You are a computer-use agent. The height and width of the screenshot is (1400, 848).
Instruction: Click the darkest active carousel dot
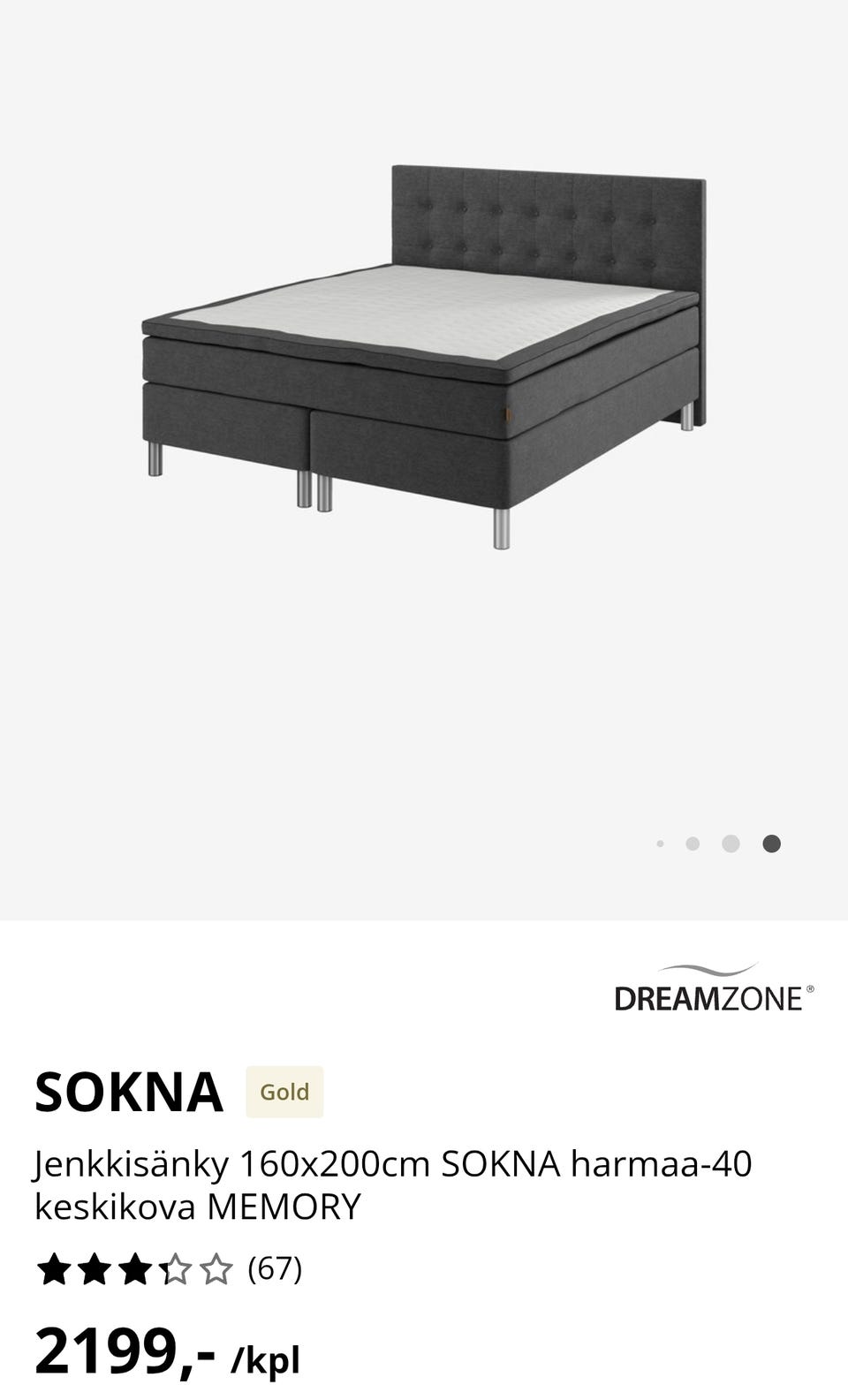coord(772,844)
